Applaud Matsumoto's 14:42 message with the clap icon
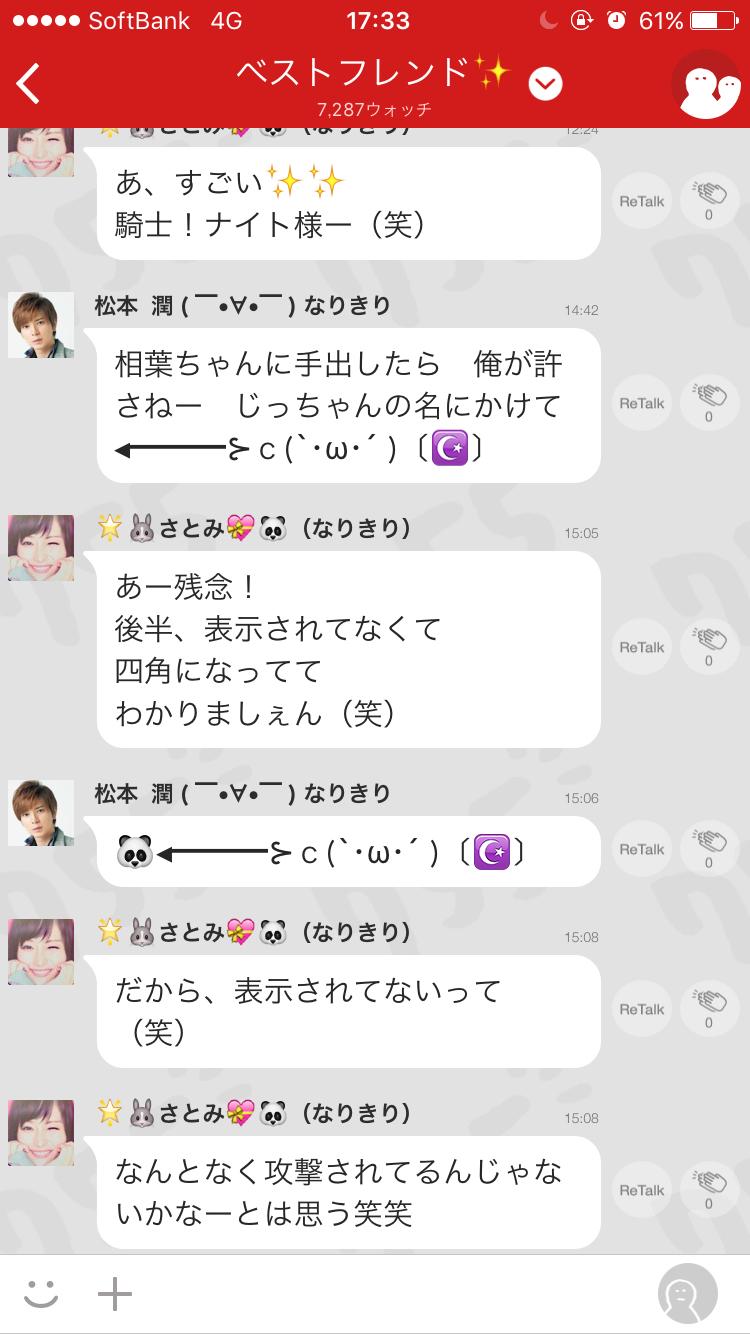 tap(709, 400)
